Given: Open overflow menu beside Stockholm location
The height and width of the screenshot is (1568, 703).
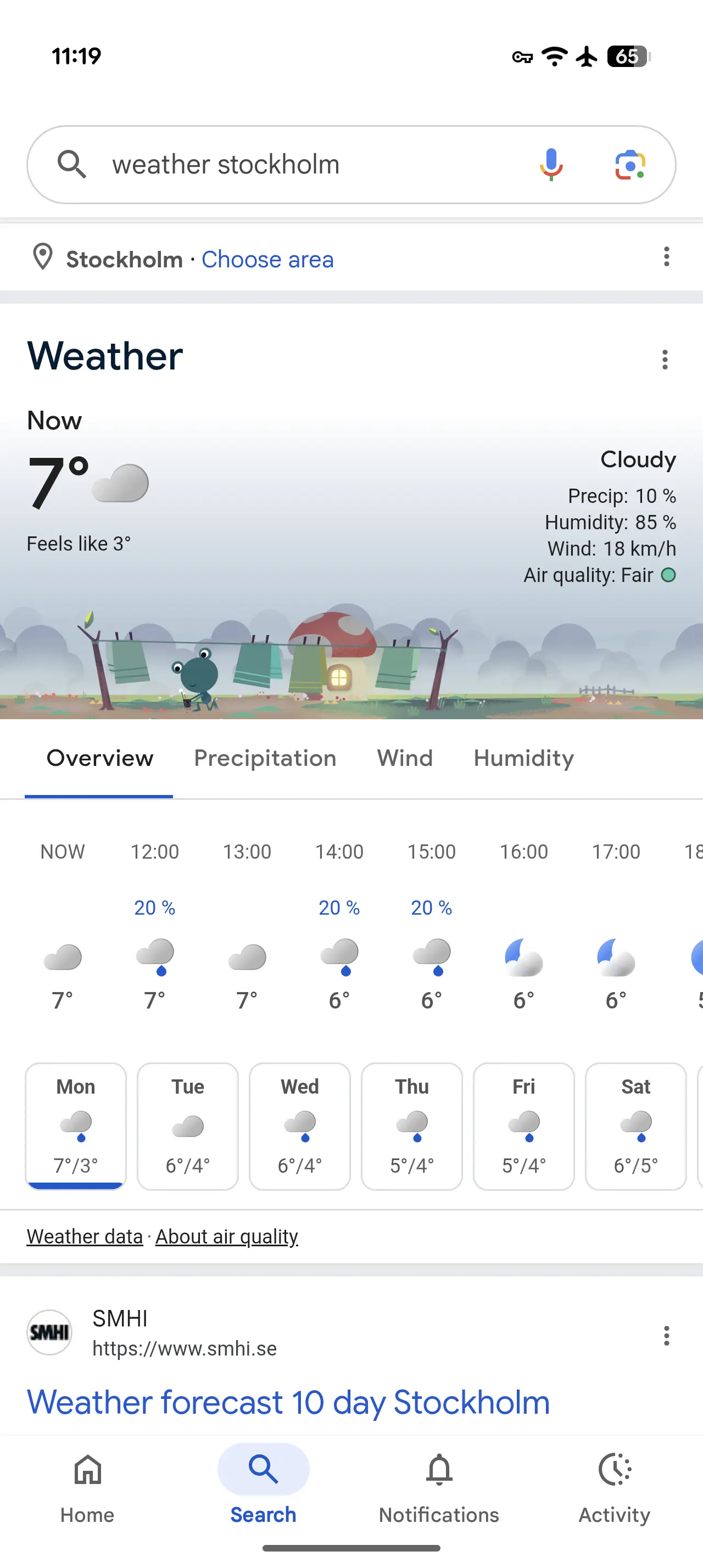Looking at the screenshot, I should pos(667,257).
